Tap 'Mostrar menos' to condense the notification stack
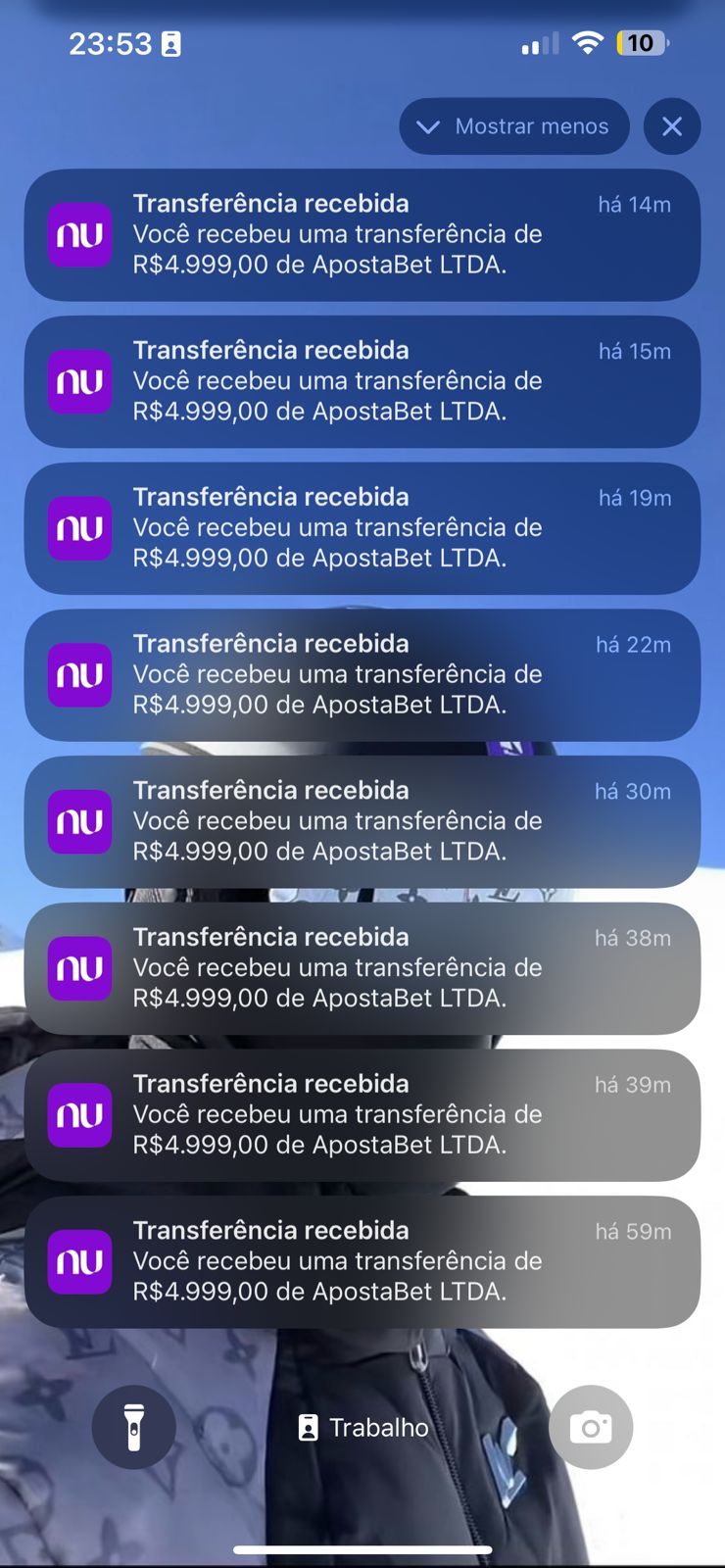This screenshot has height=1568, width=725. 513,126
